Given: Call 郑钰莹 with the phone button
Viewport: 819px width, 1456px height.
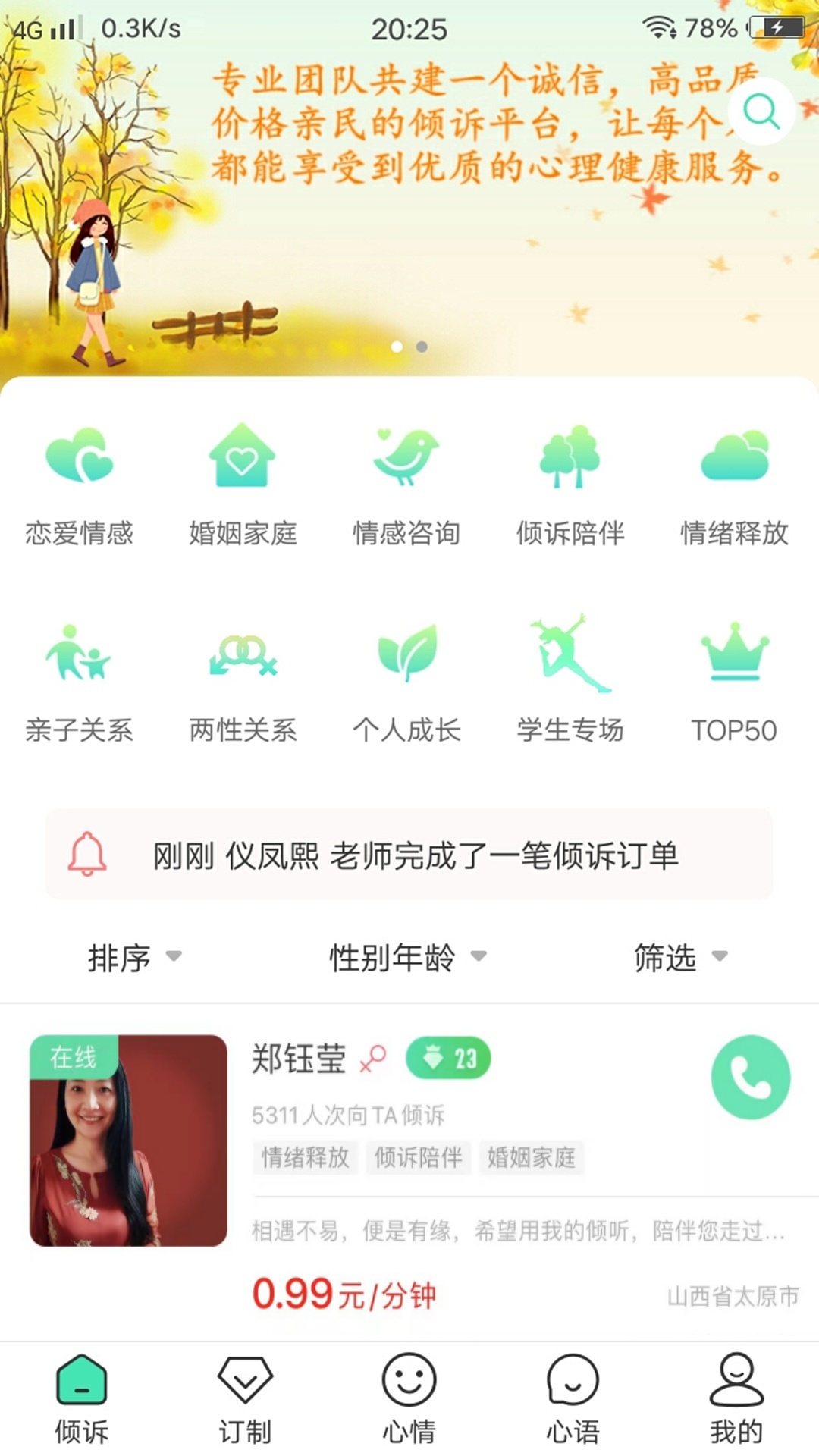Looking at the screenshot, I should click(751, 1077).
